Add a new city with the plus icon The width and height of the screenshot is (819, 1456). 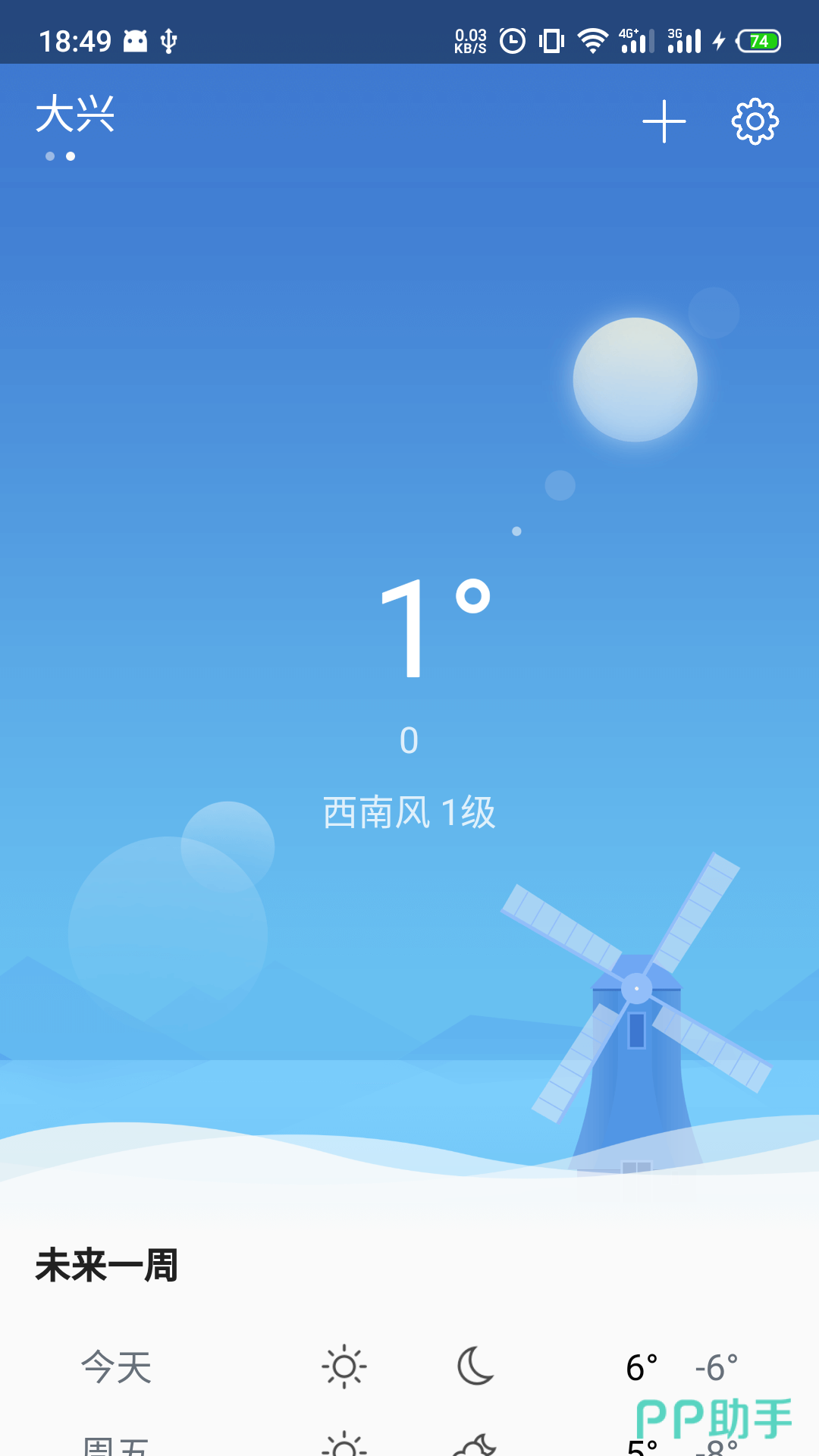(x=664, y=121)
